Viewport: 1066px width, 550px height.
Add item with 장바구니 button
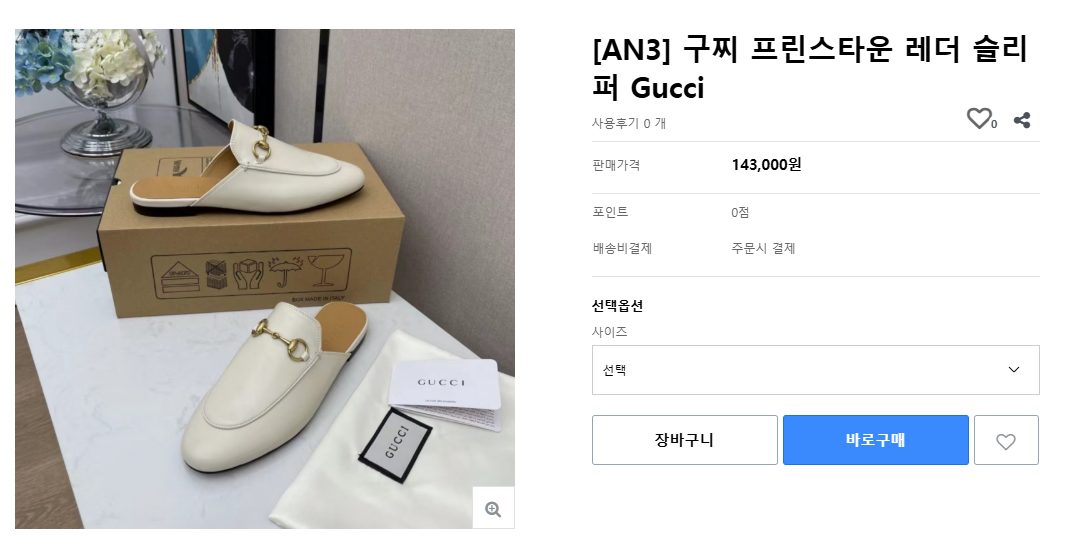pos(684,440)
